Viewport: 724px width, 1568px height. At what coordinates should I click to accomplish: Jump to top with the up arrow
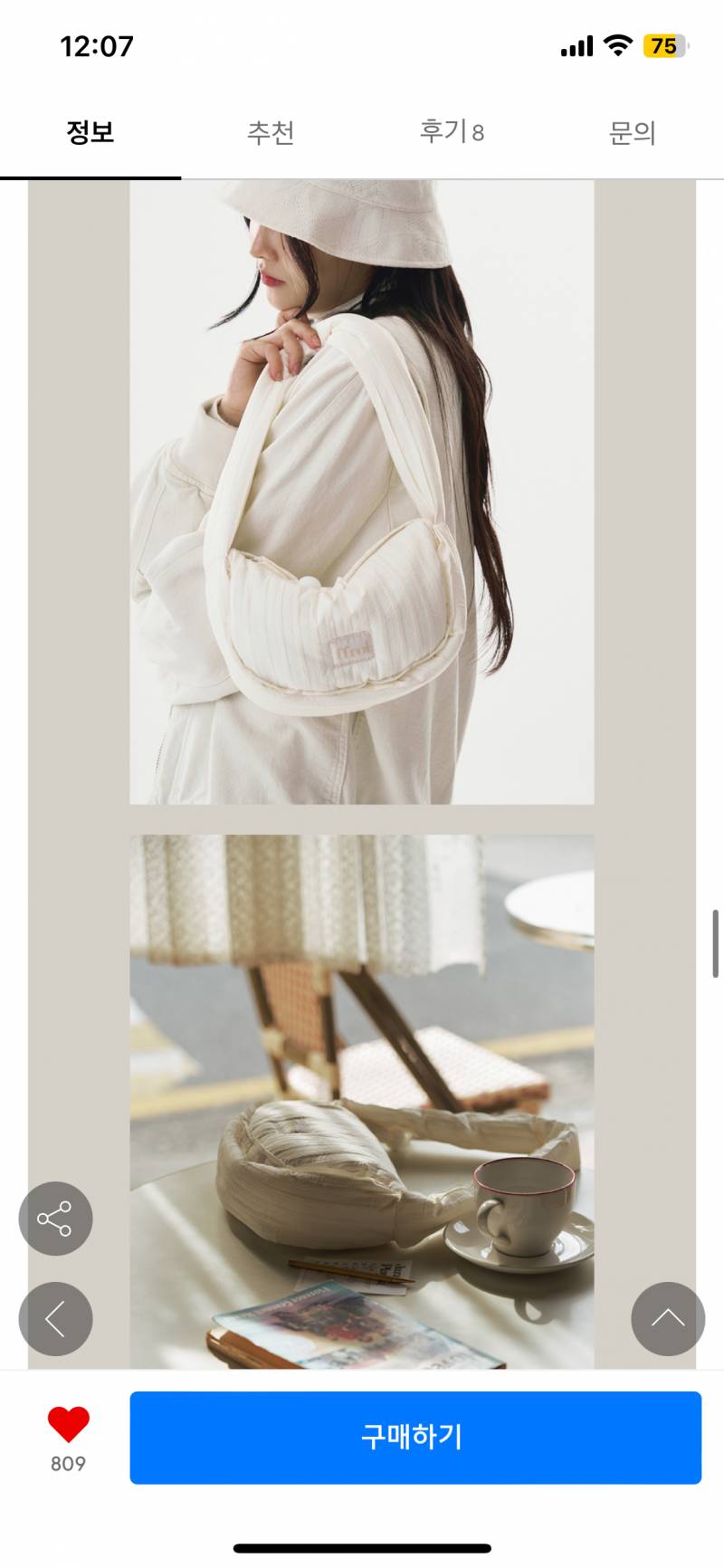[x=668, y=1318]
